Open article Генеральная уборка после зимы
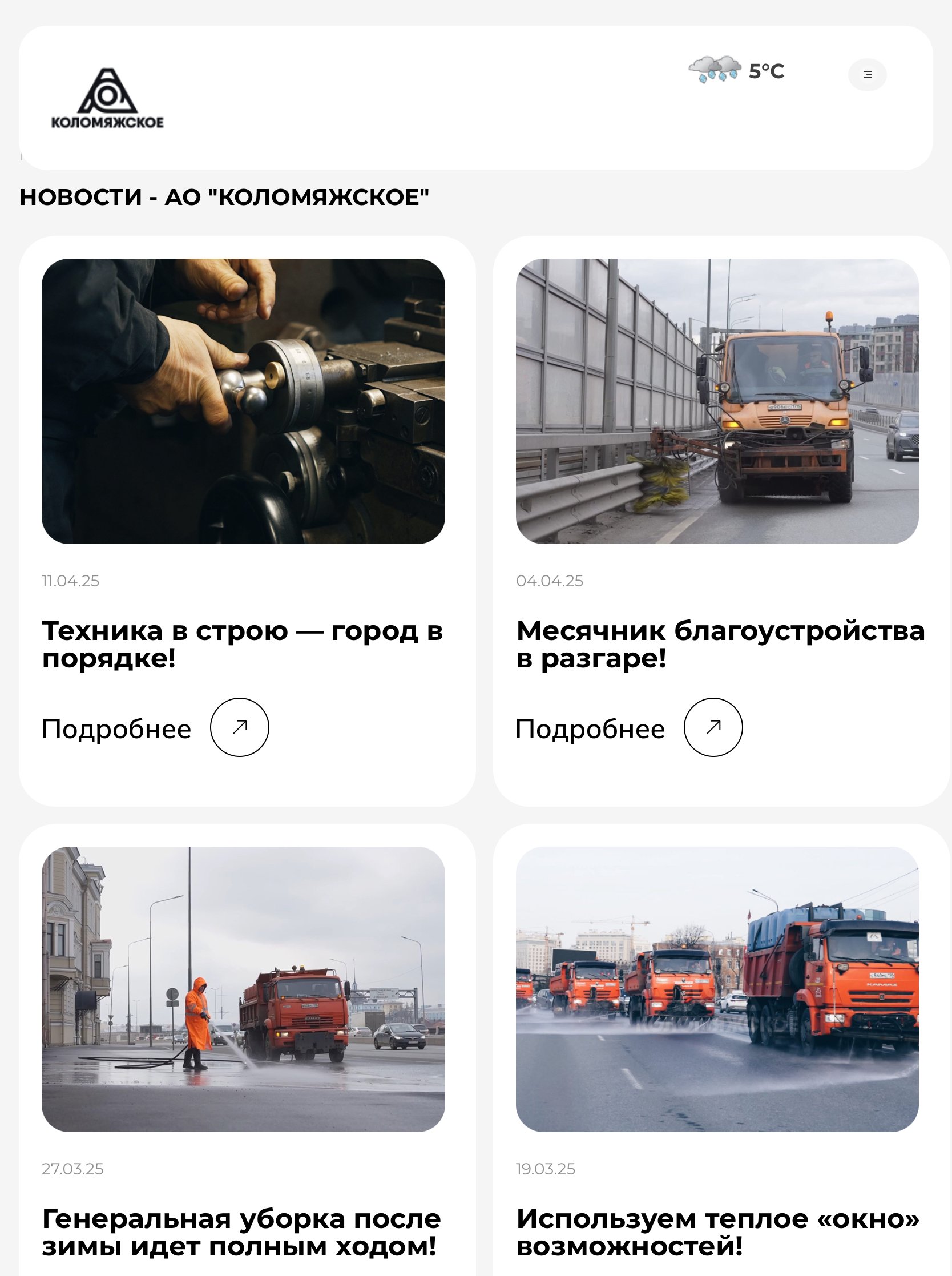952x1276 pixels. point(241,1232)
